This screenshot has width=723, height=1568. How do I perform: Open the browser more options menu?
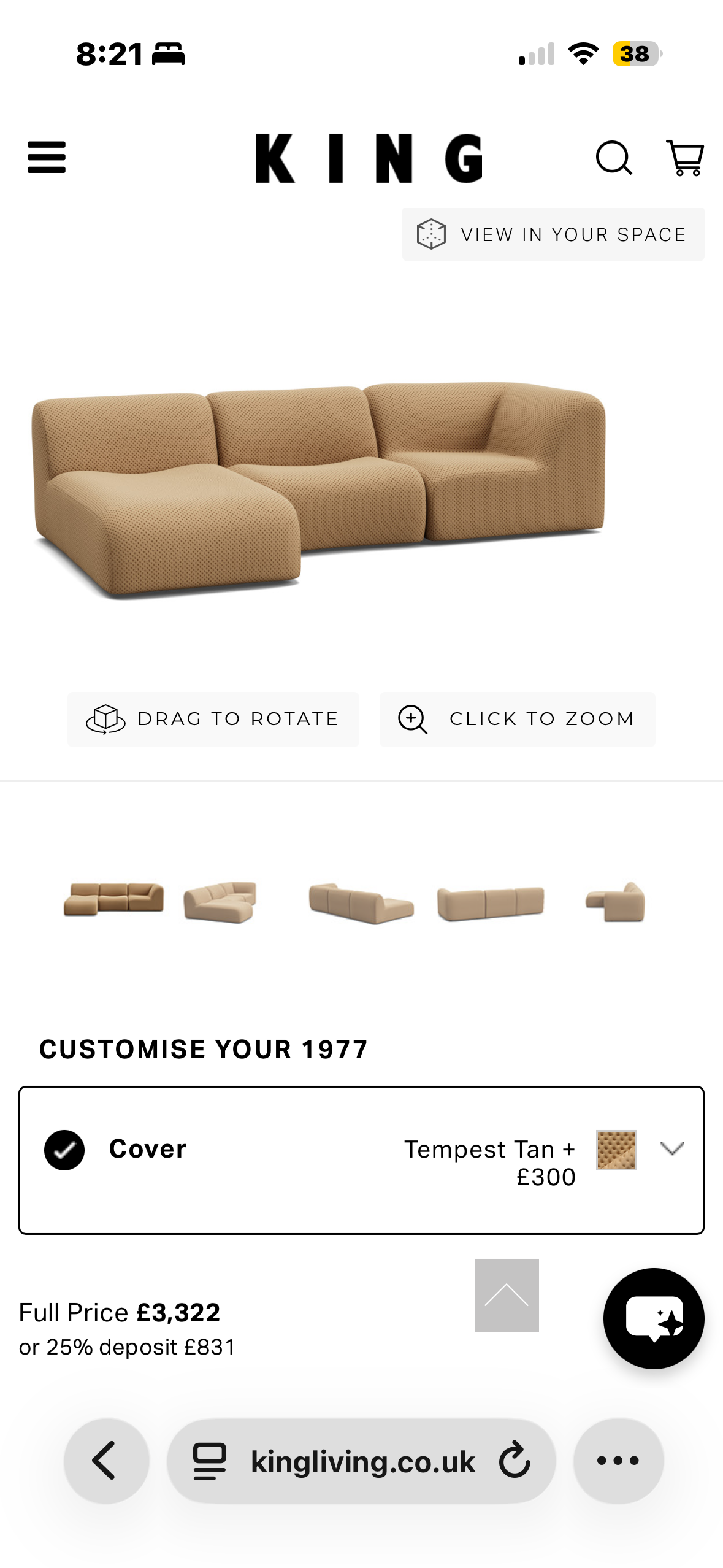point(618,1461)
